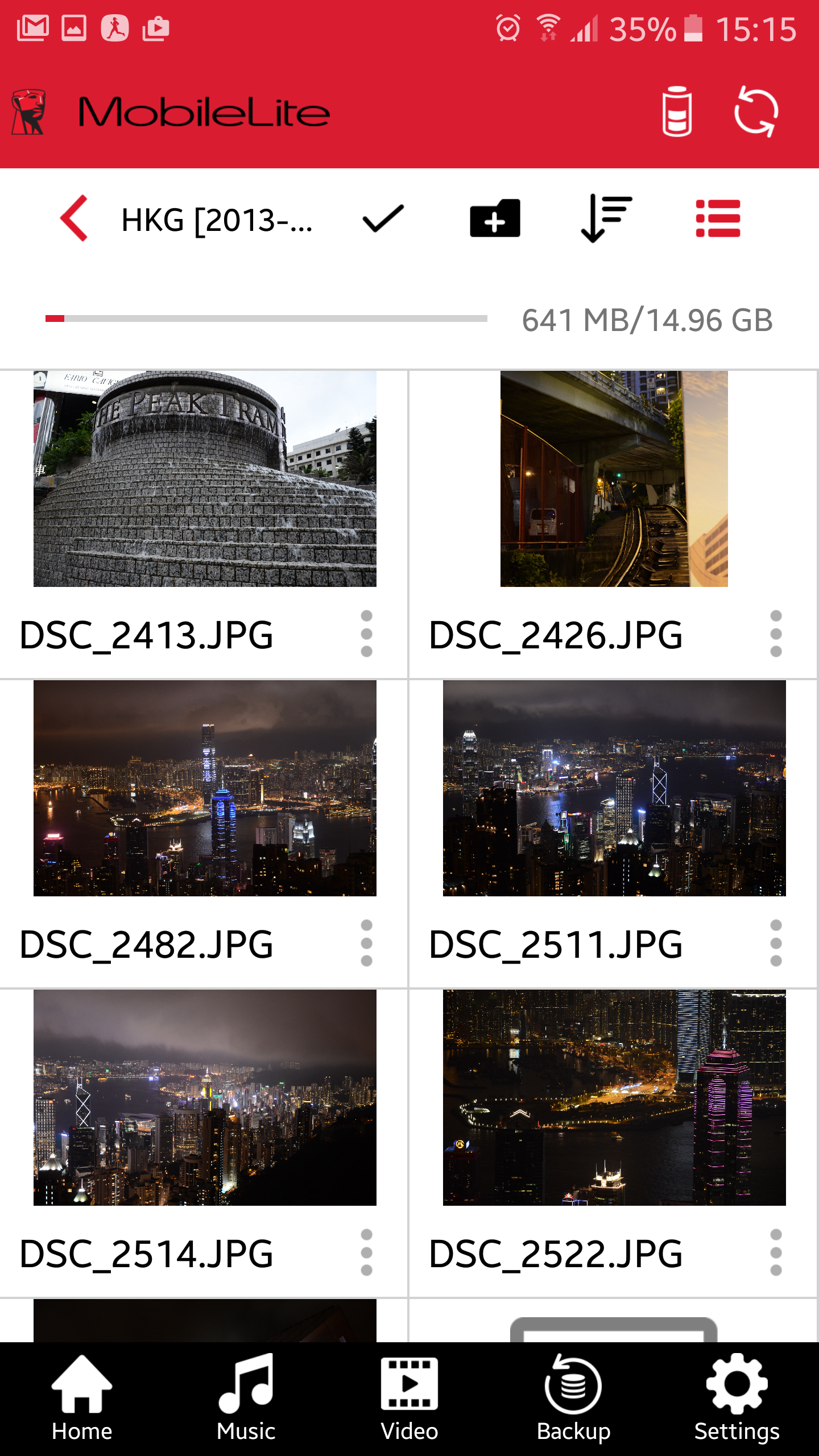This screenshot has height=1456, width=819.
Task: Go back from the HKG folder
Action: [x=74, y=218]
